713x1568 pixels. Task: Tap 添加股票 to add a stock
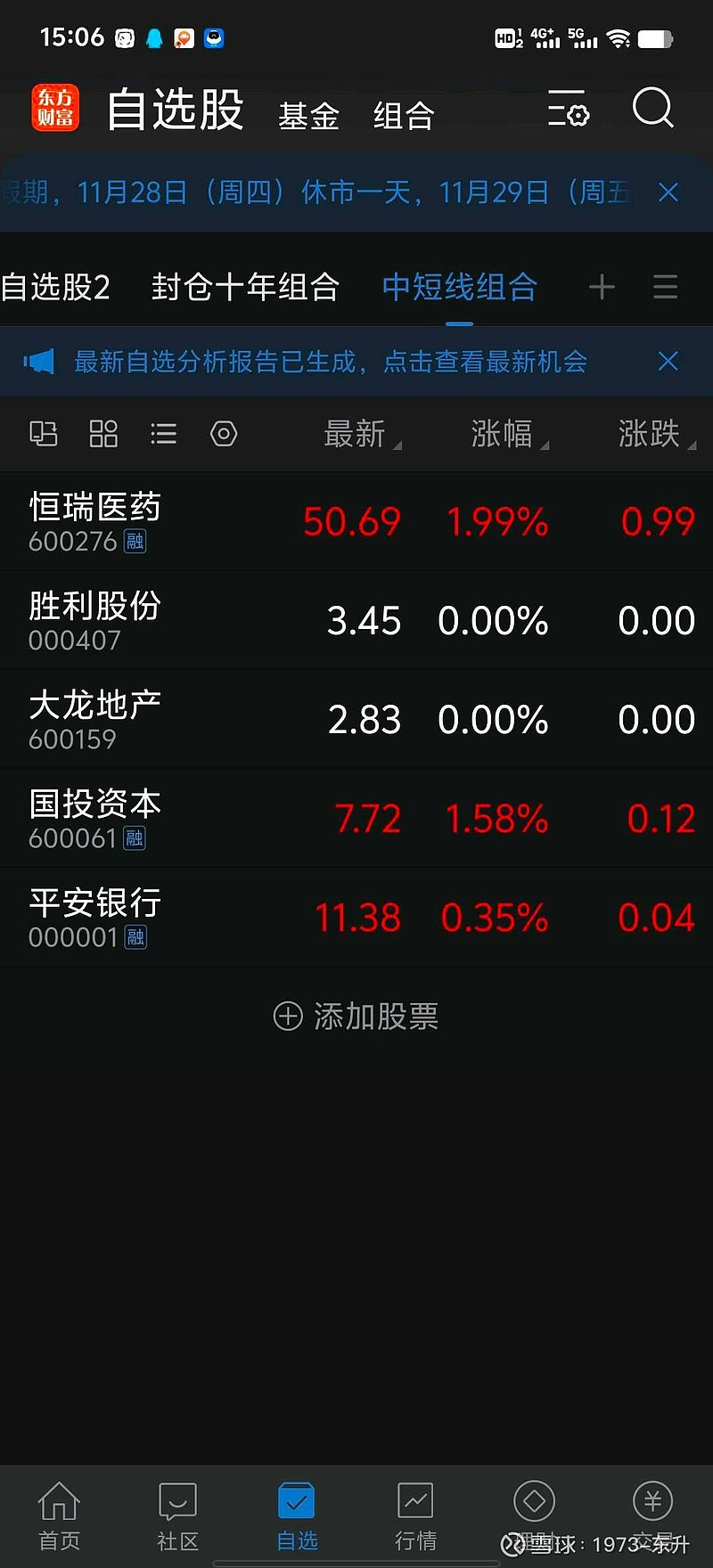pos(356,1016)
